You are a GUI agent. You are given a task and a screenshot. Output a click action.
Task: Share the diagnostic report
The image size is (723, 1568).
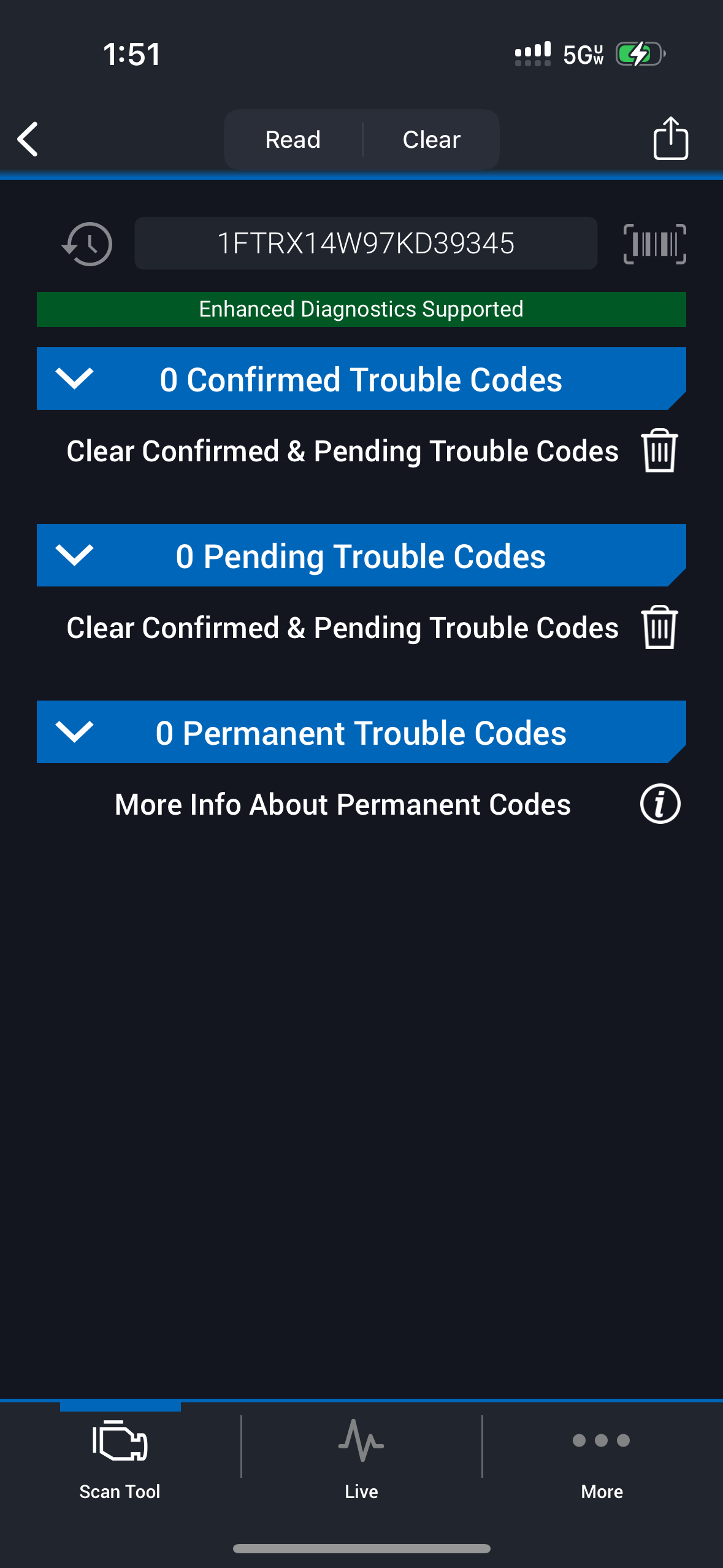670,139
